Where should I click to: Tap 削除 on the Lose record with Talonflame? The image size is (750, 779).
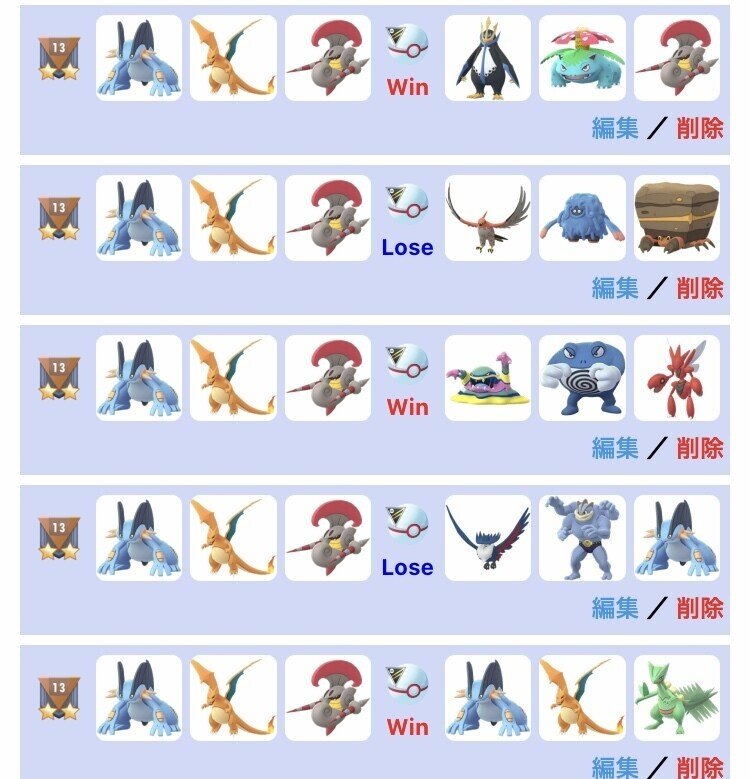pos(700,289)
